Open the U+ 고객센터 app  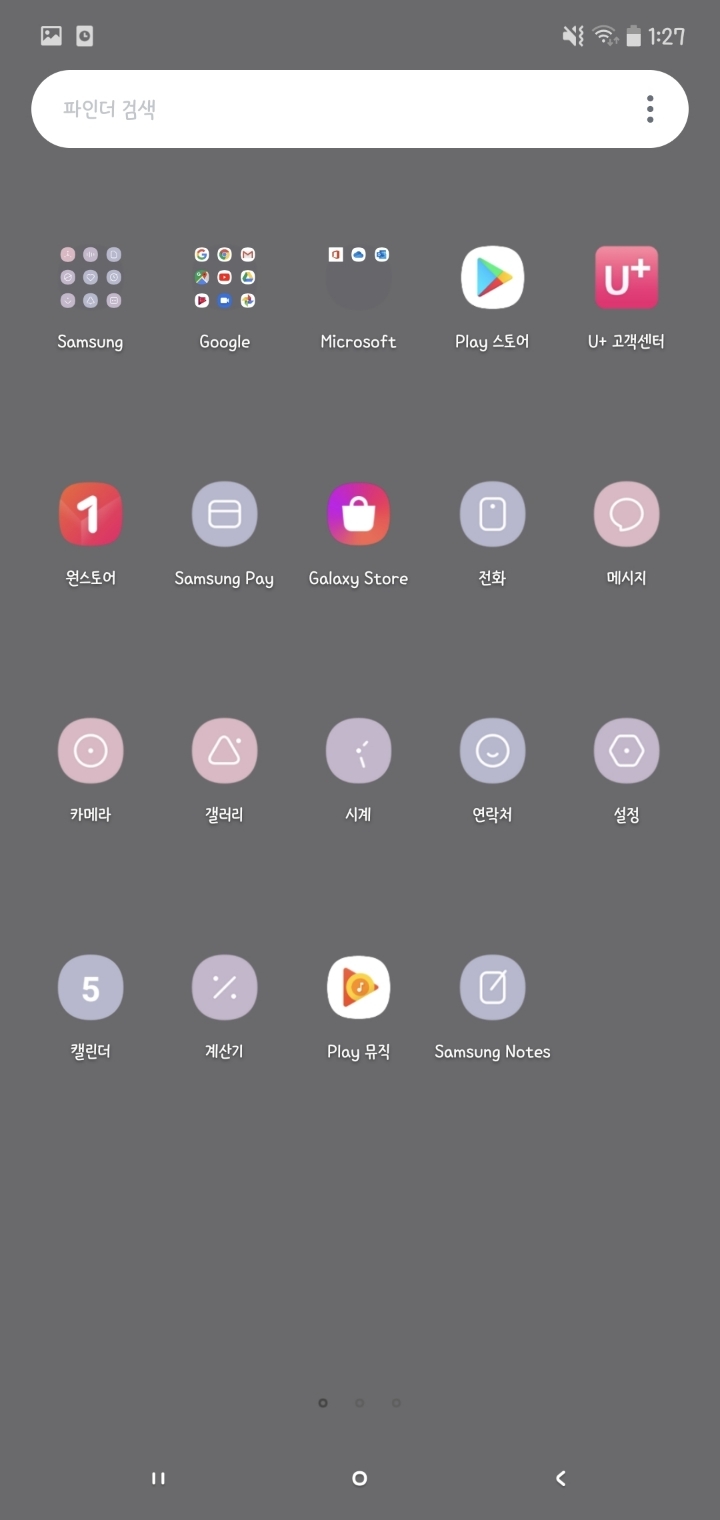626,278
